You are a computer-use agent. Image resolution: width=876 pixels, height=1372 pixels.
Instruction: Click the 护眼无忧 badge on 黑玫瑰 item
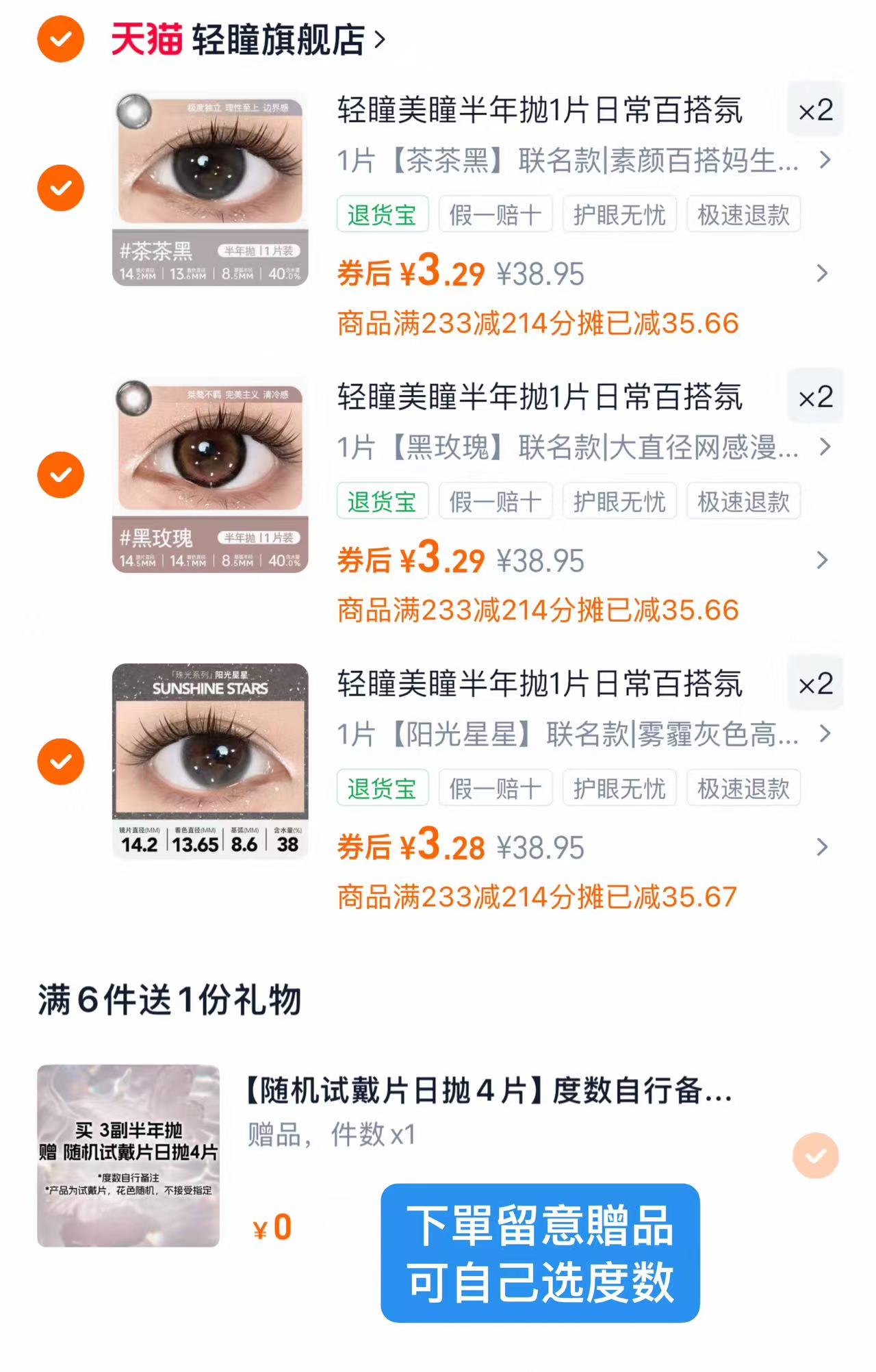619,500
